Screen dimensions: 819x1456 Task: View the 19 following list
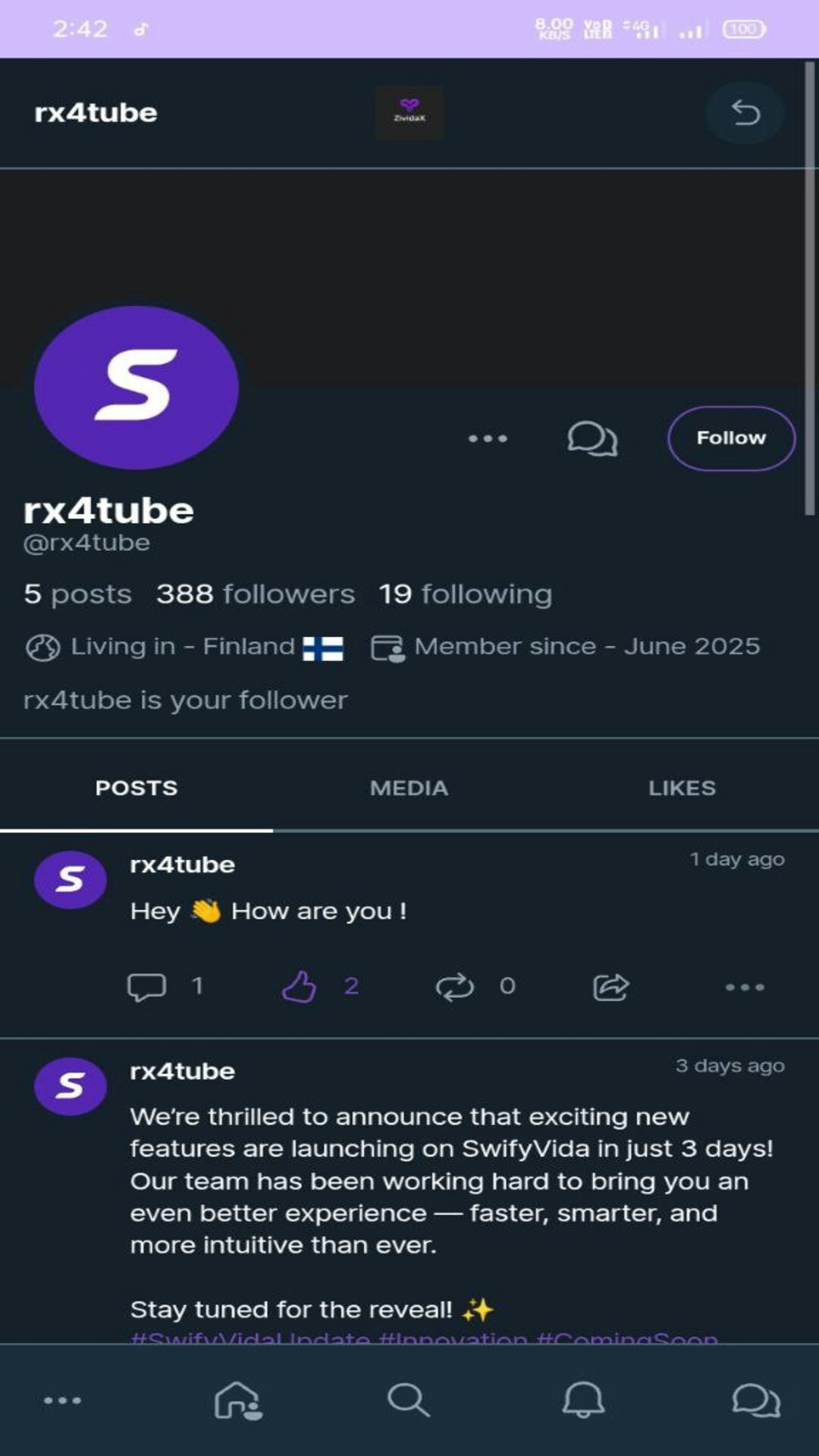pyautogui.click(x=466, y=594)
